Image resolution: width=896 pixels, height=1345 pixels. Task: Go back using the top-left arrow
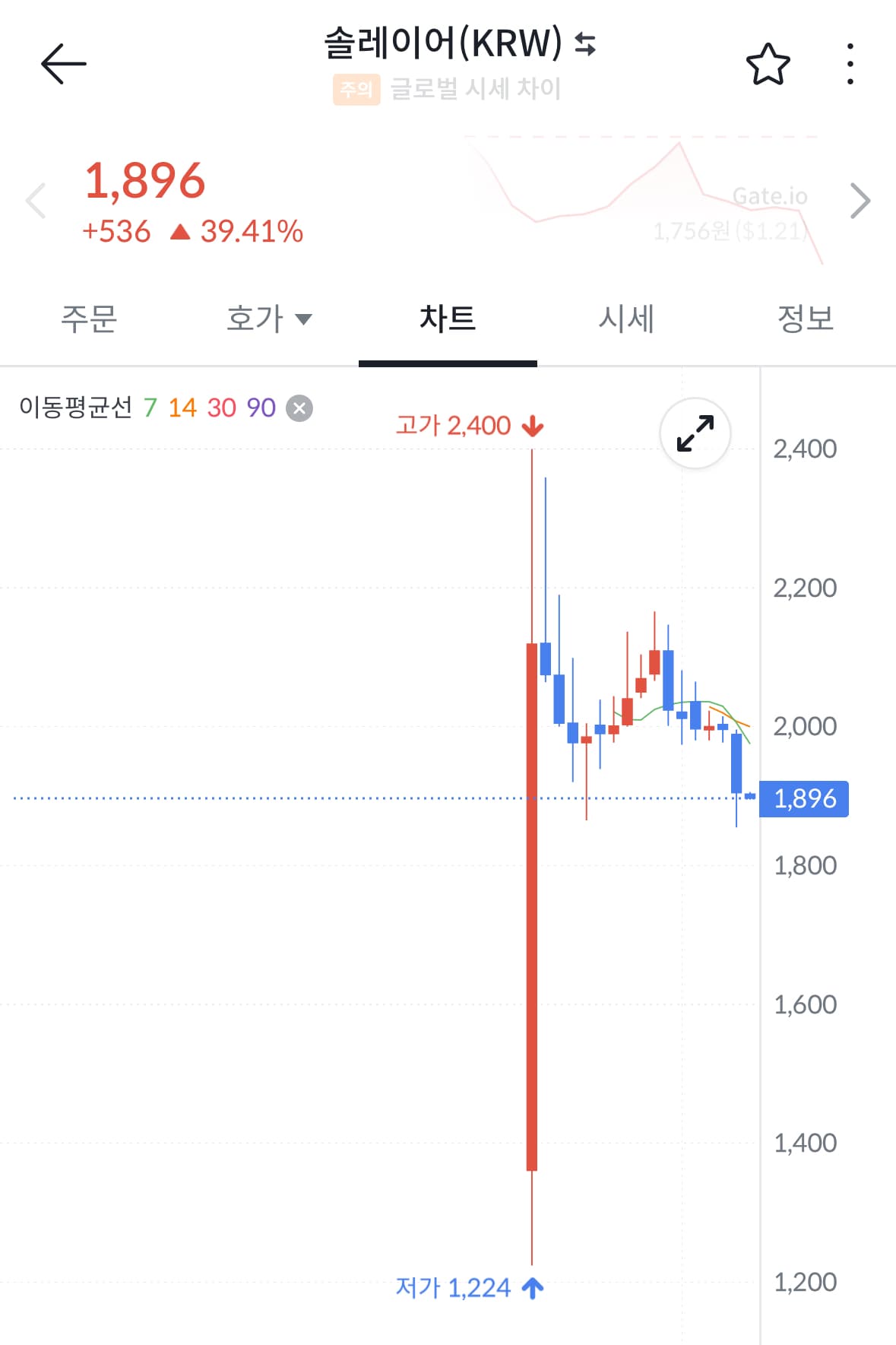click(x=63, y=63)
